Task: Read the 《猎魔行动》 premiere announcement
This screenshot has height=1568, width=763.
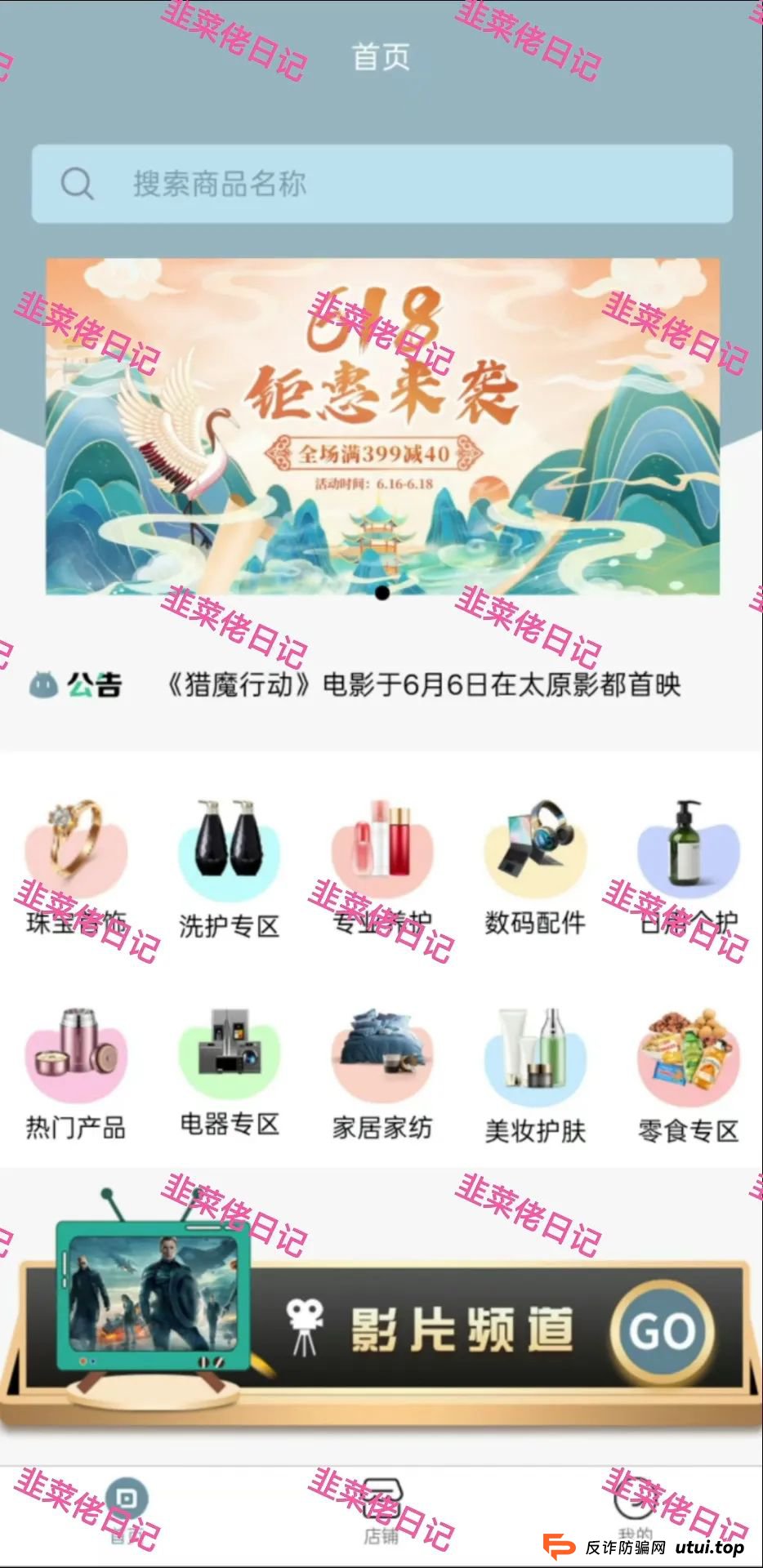Action: click(425, 687)
